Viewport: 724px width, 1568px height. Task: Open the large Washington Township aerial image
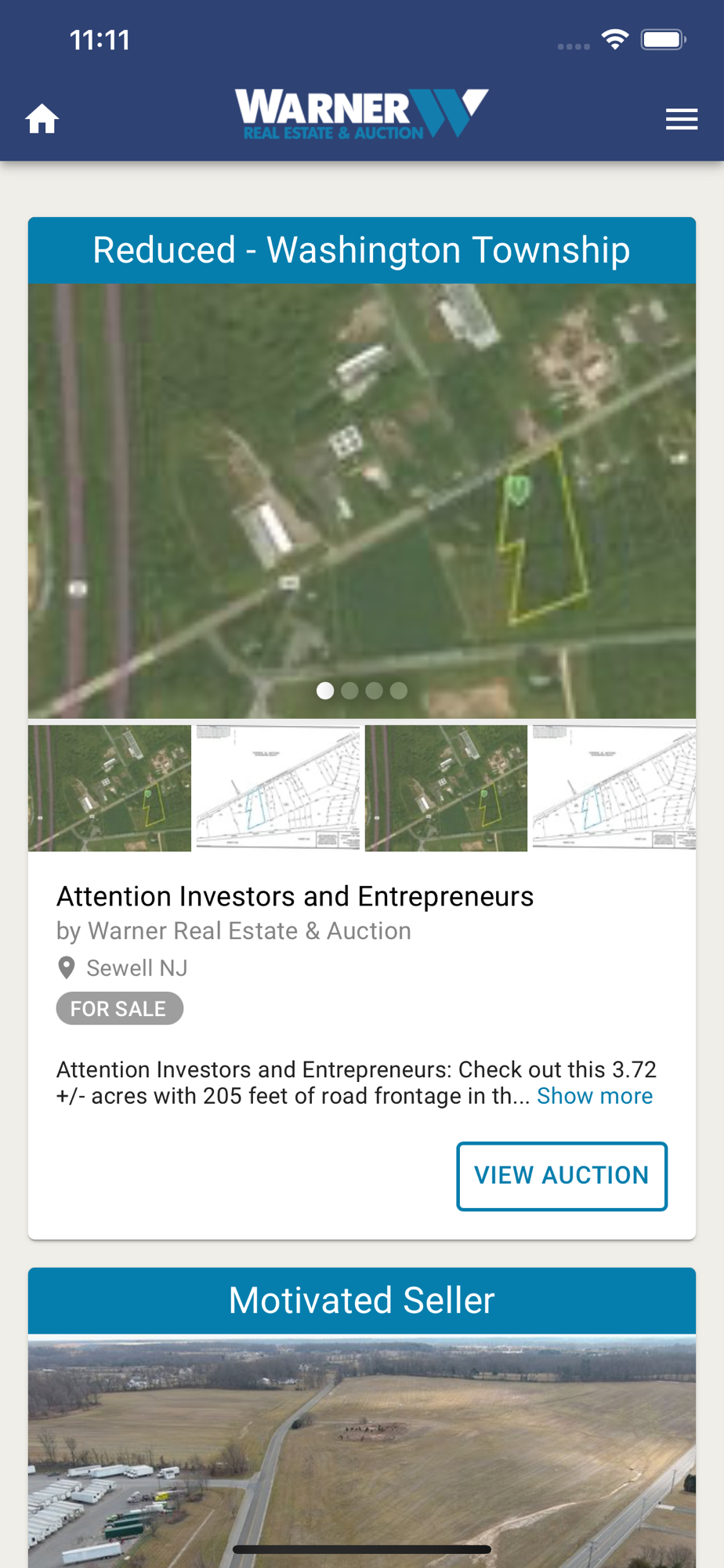[362, 486]
